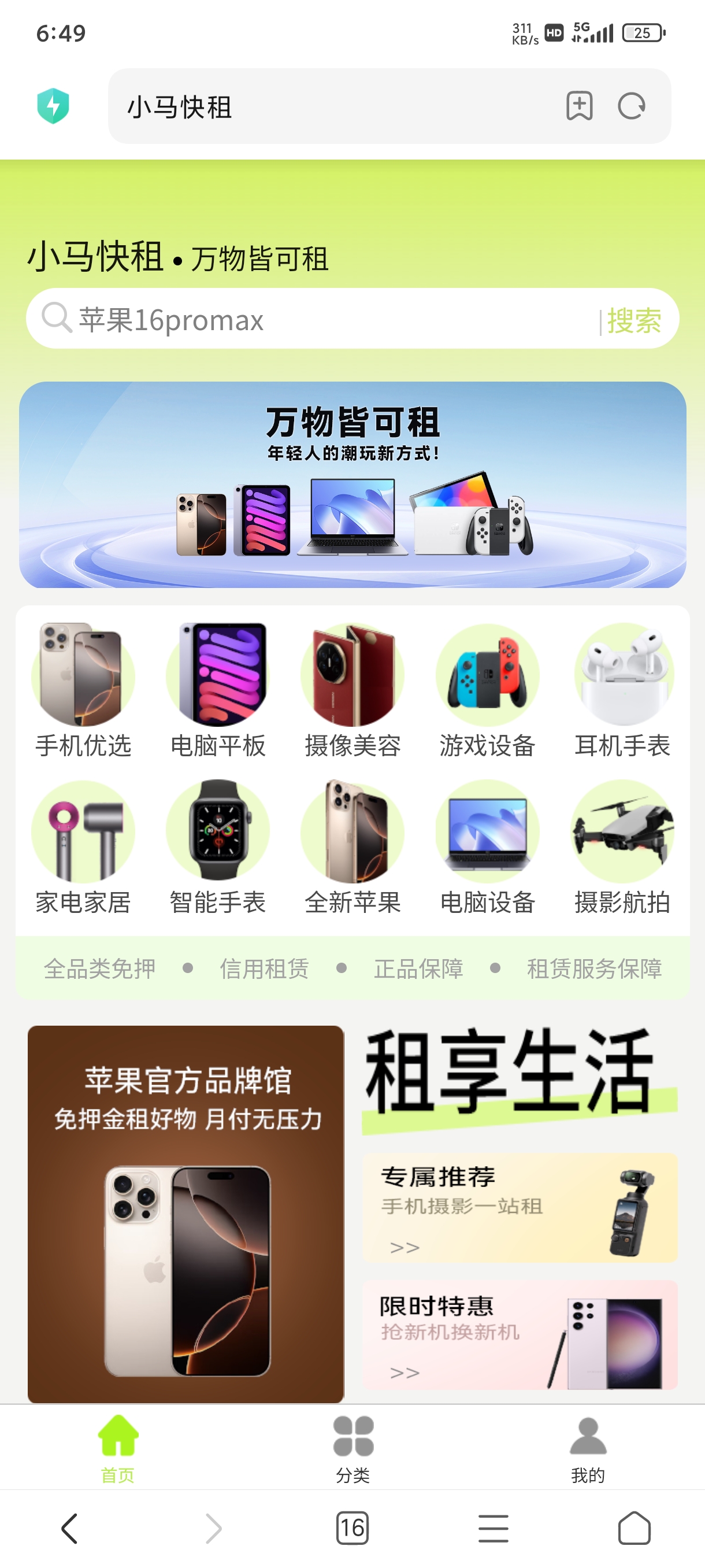
Task: Open the green shield security icon
Action: pyautogui.click(x=54, y=106)
